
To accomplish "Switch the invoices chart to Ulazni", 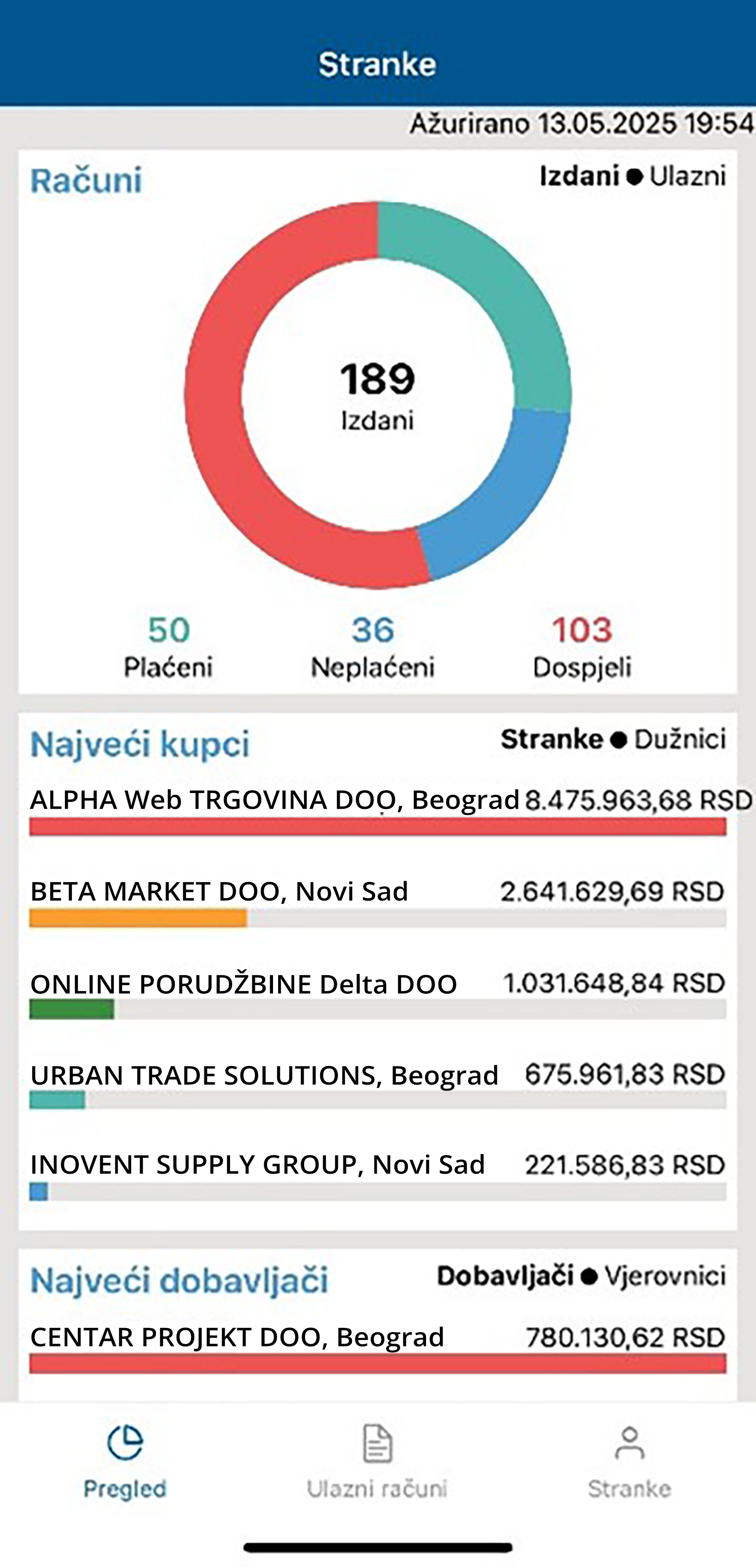I will 687,176.
